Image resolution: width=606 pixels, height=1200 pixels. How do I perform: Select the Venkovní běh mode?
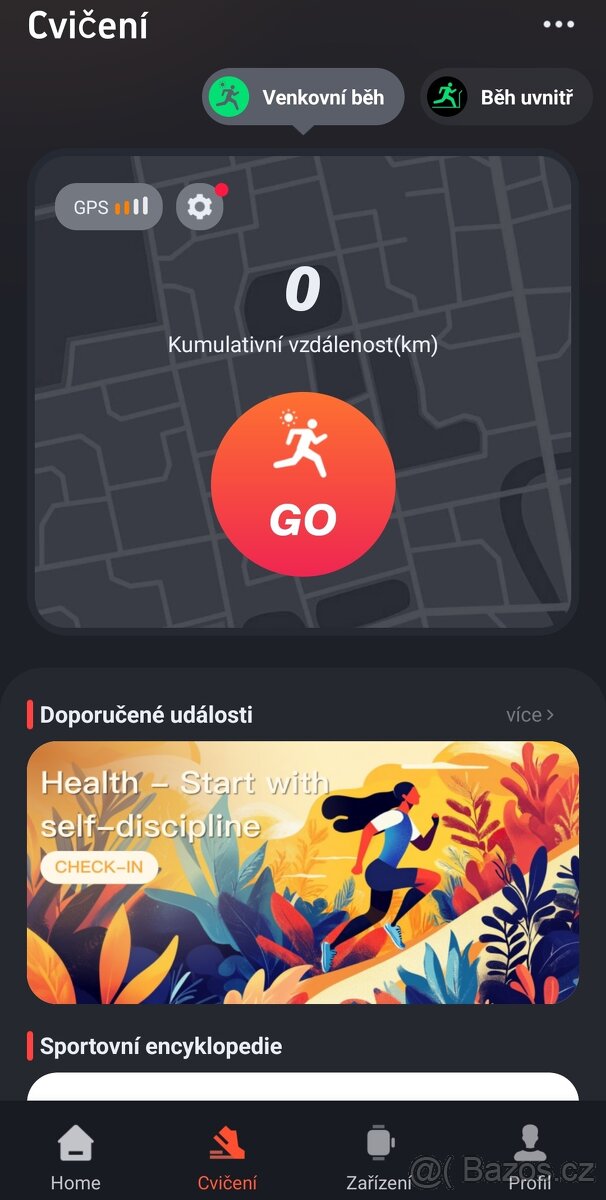(x=303, y=97)
